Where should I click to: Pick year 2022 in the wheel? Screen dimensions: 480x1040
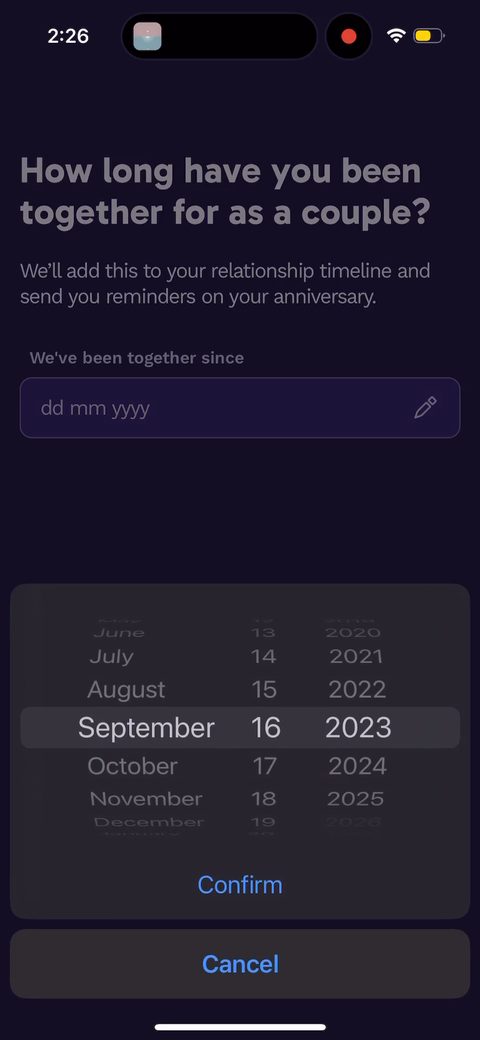(x=357, y=690)
